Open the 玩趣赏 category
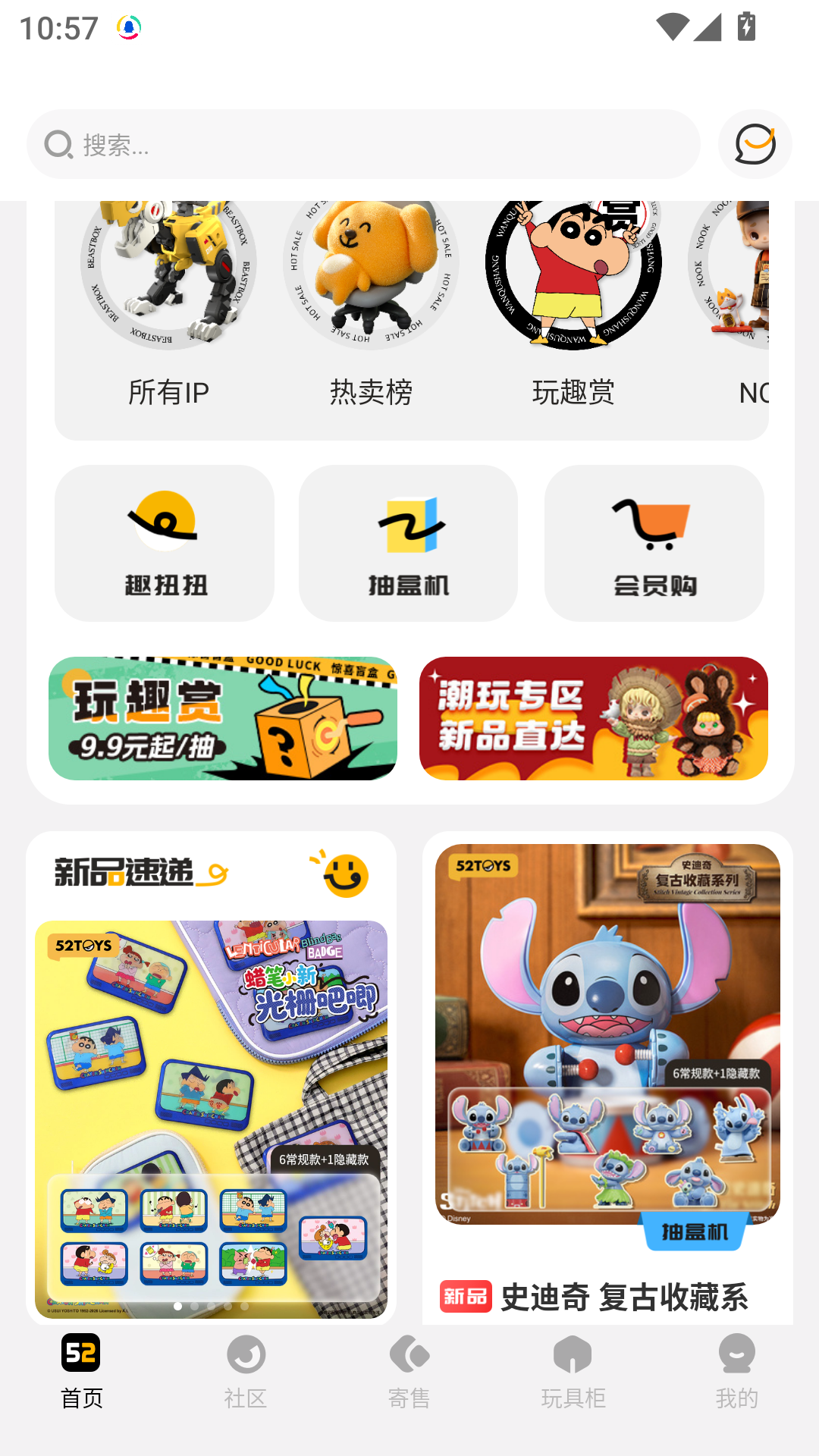 pyautogui.click(x=573, y=303)
